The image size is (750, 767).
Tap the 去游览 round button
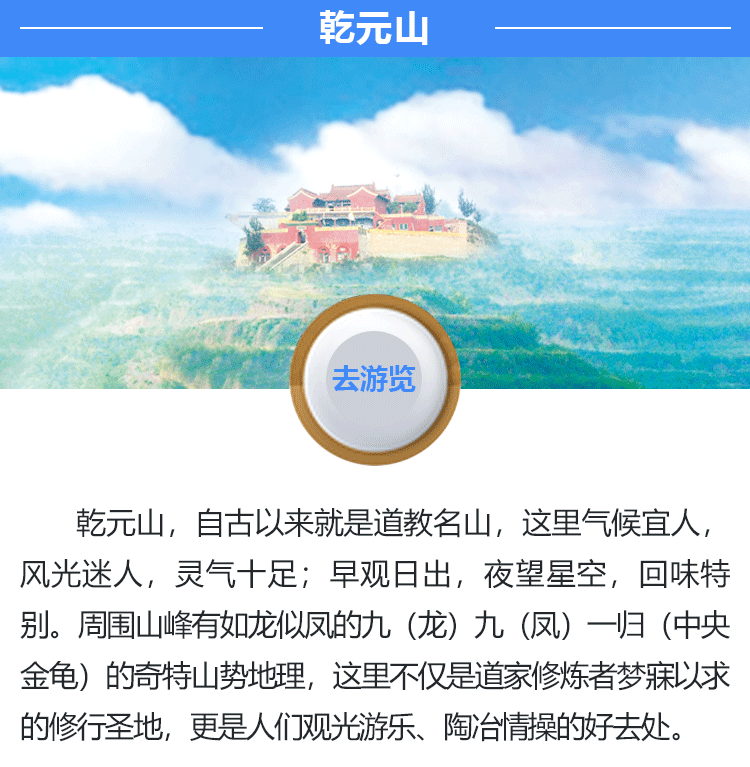[x=374, y=380]
